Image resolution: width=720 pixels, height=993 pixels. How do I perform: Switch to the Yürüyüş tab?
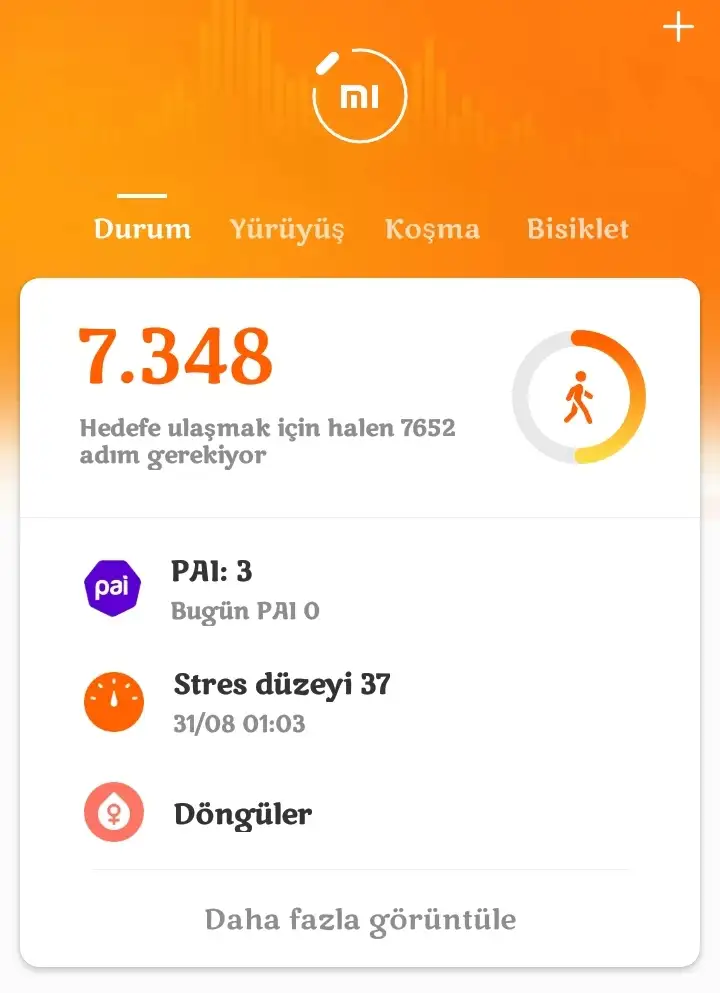click(x=287, y=229)
